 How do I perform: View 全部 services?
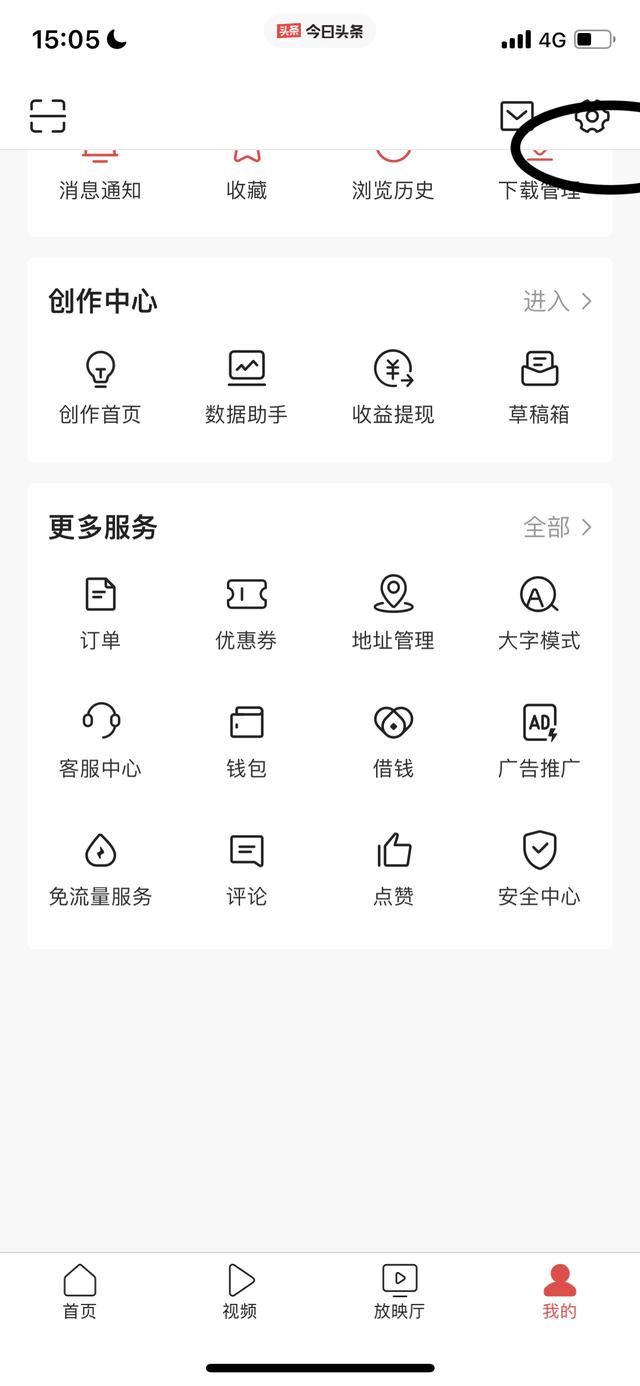(x=558, y=527)
